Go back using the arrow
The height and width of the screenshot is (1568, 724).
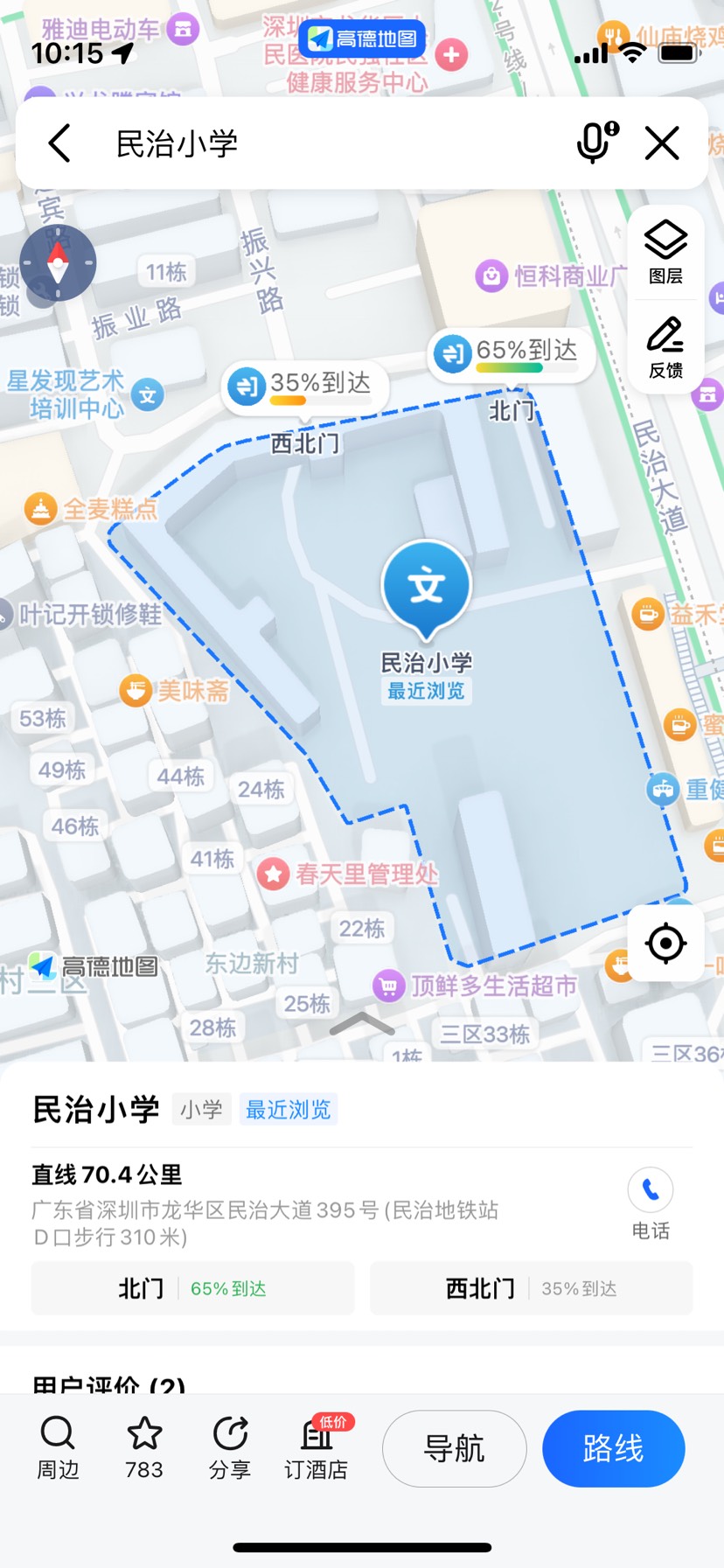59,143
